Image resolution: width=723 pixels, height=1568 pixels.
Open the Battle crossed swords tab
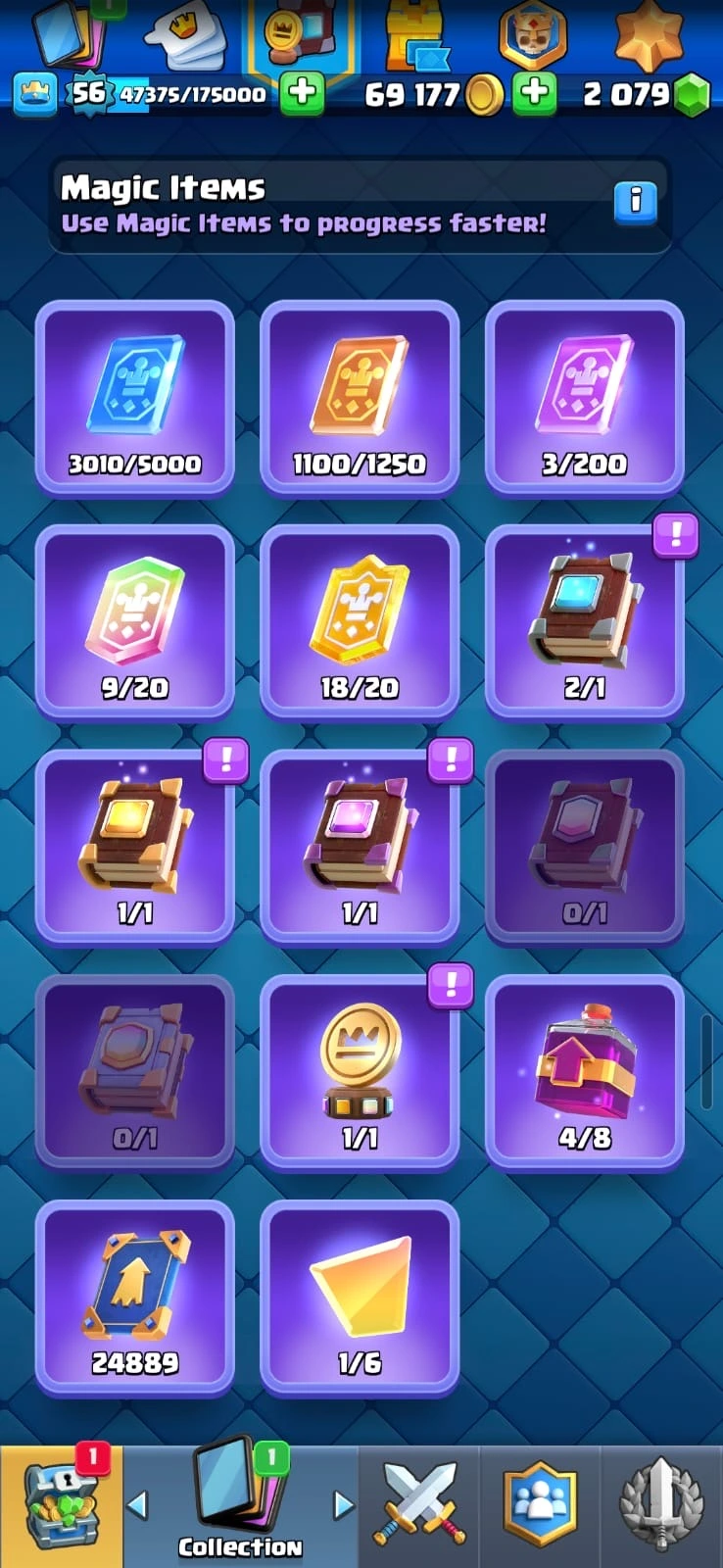point(418,1504)
